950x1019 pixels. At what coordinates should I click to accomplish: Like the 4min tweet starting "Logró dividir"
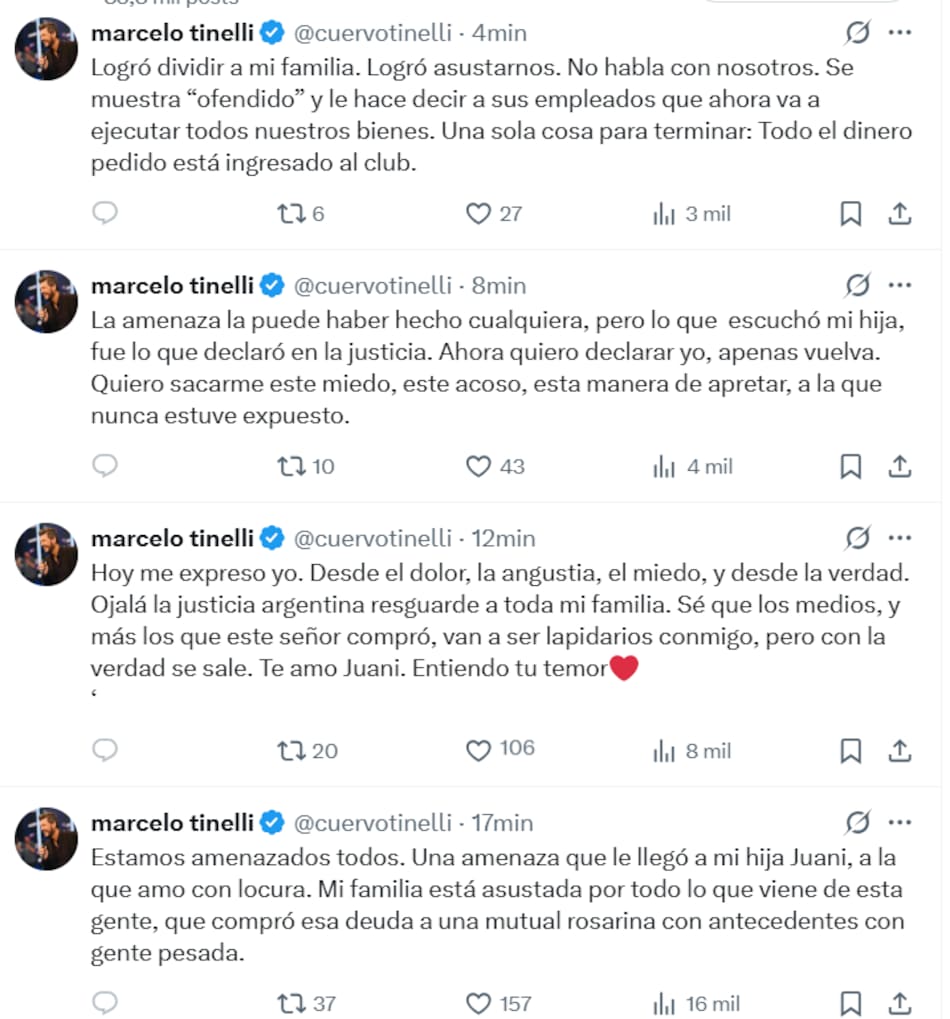pyautogui.click(x=480, y=213)
